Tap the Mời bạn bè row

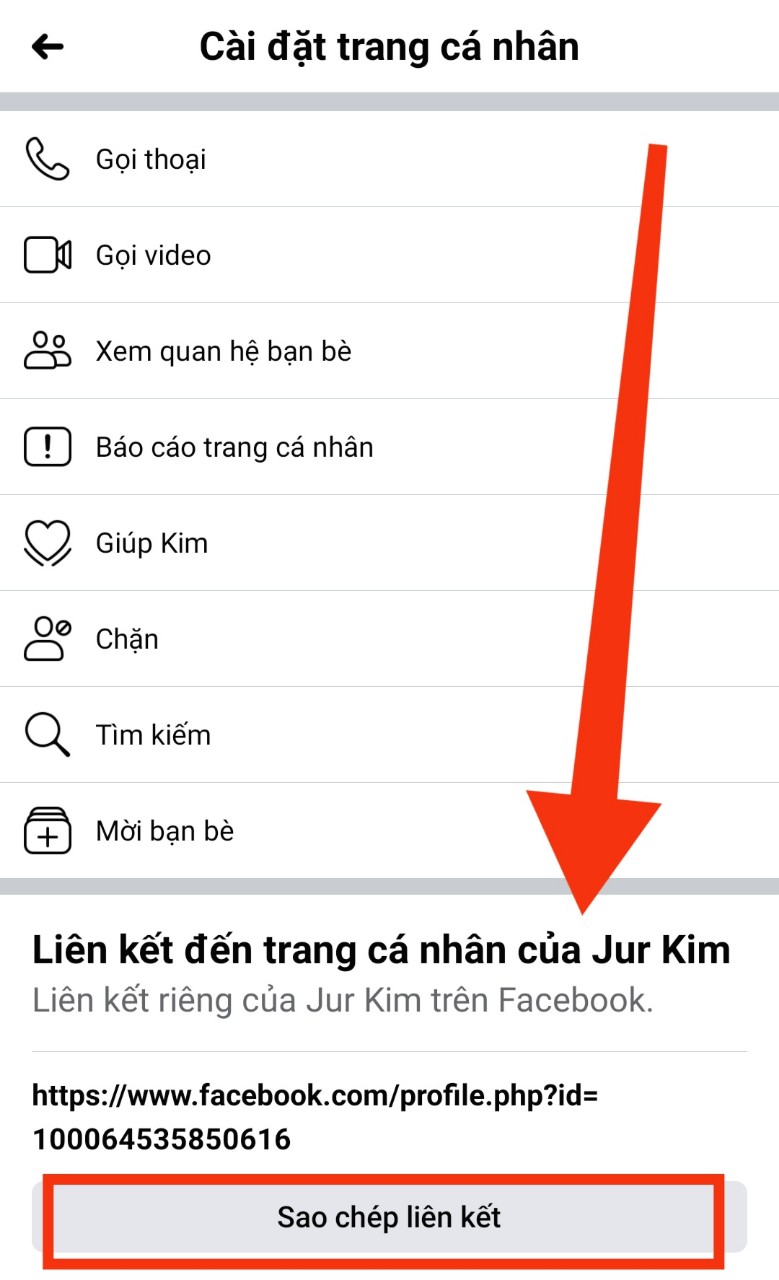pyautogui.click(x=389, y=831)
